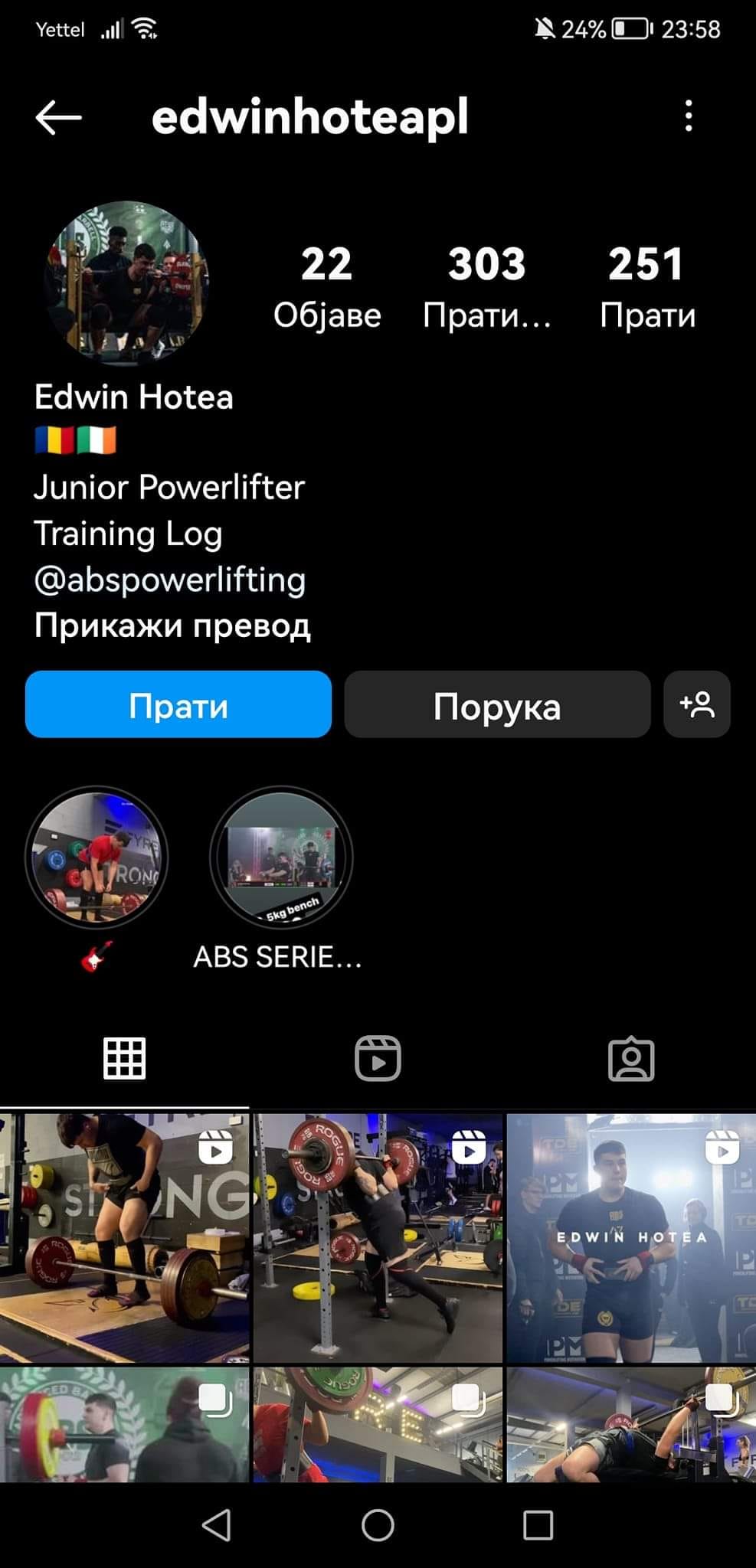The width and height of the screenshot is (756, 1568).
Task: Go back using the top arrow
Action: (x=58, y=117)
